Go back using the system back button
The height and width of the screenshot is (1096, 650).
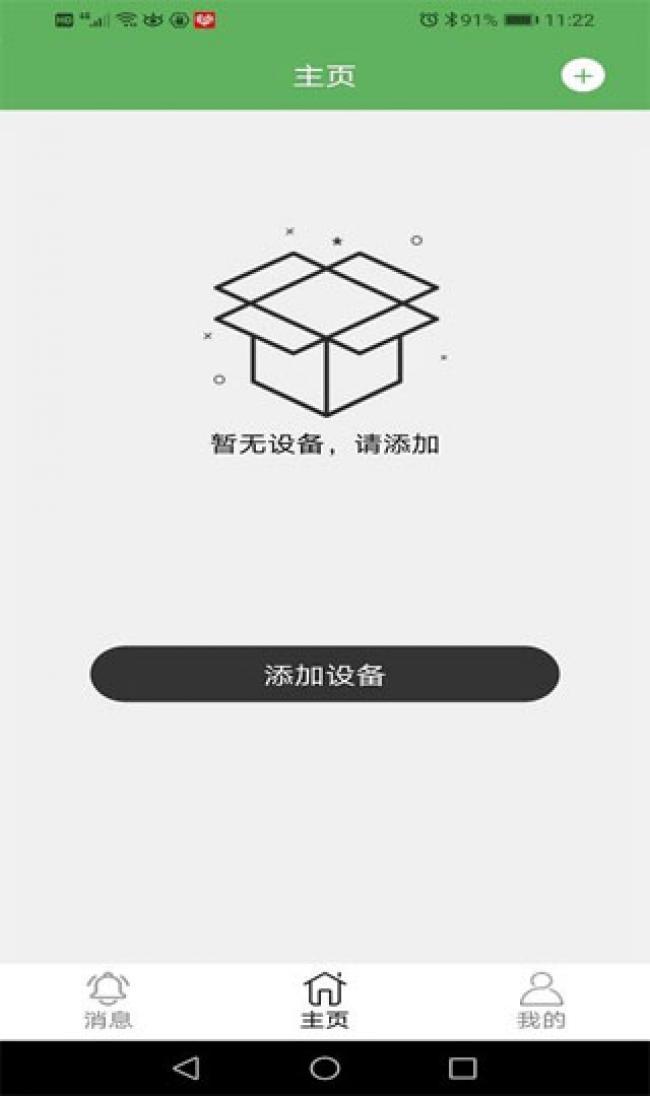[186, 1068]
